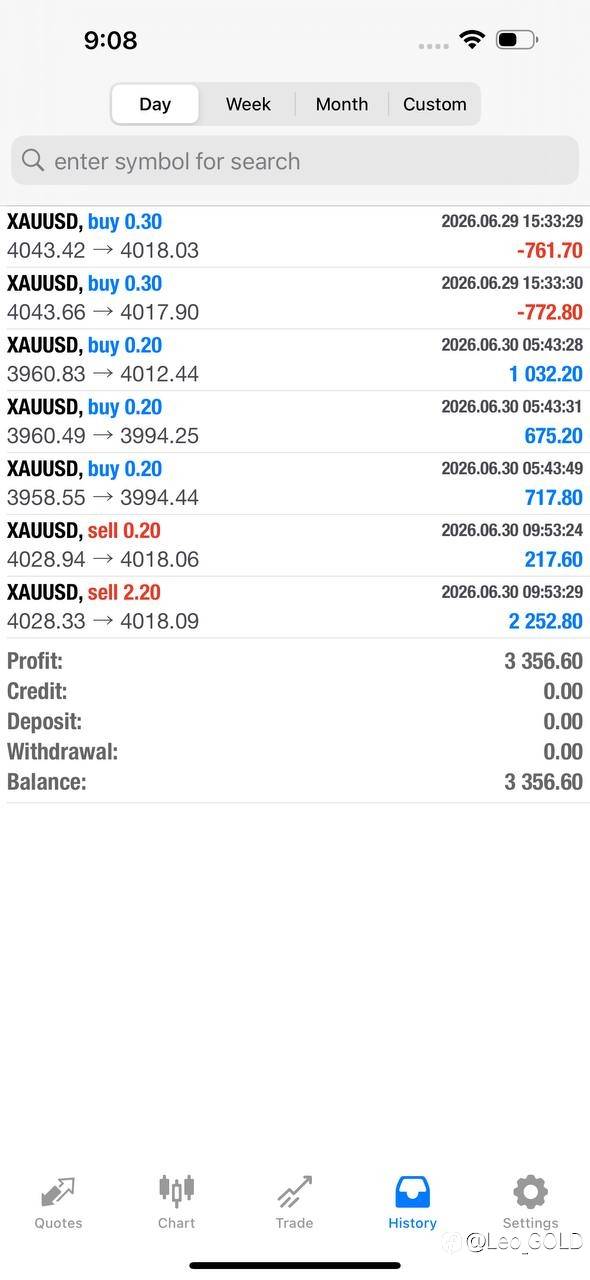
Task: Select the Day period filter
Action: [155, 104]
